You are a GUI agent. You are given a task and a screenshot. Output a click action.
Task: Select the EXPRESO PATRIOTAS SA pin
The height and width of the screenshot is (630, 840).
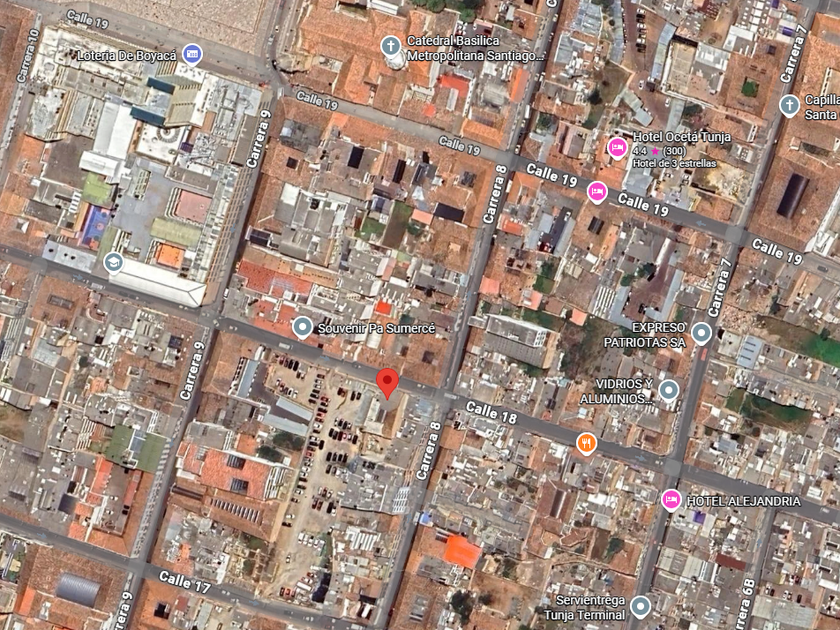701,333
